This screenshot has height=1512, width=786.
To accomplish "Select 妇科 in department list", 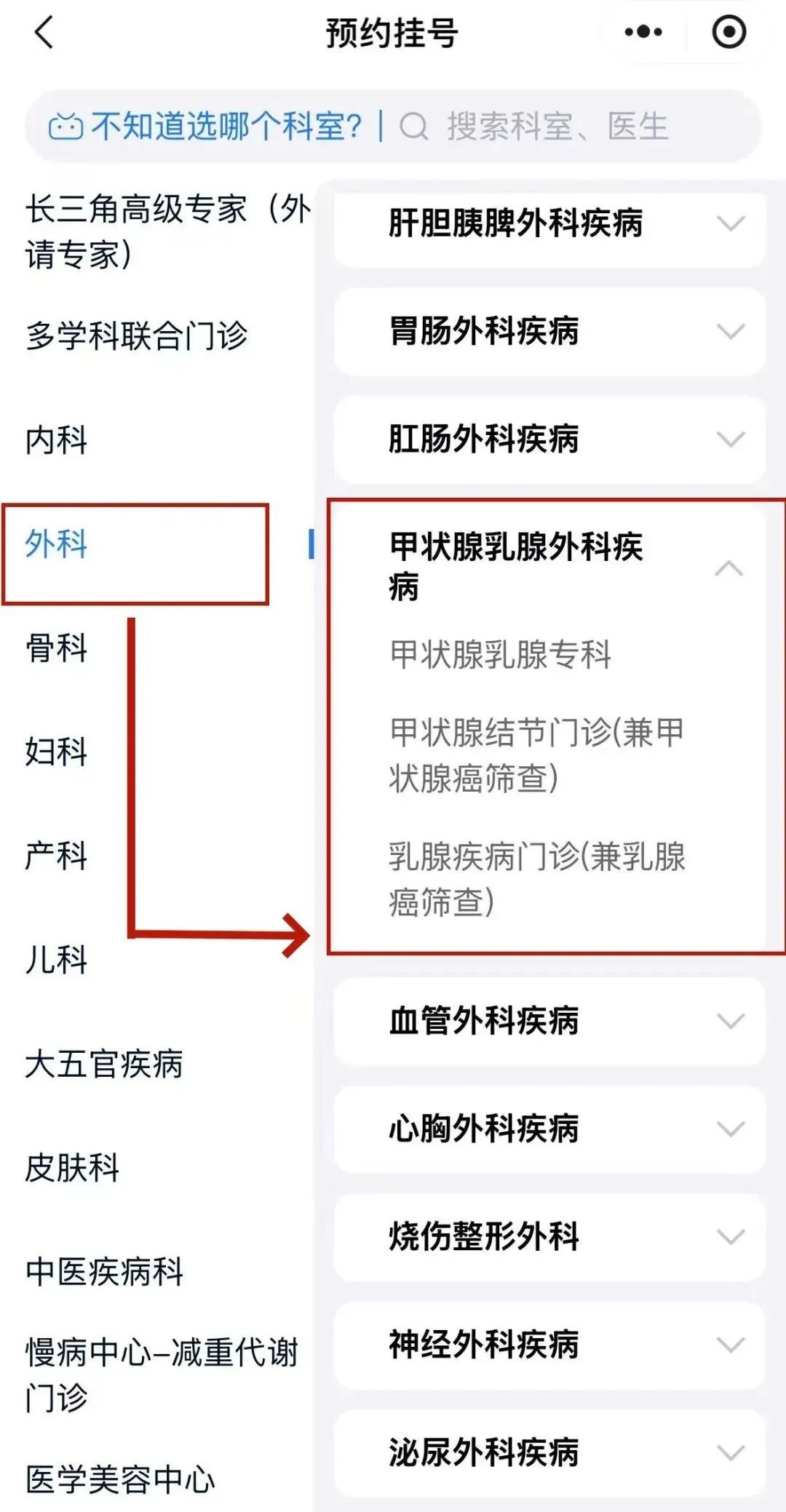I will [x=57, y=752].
